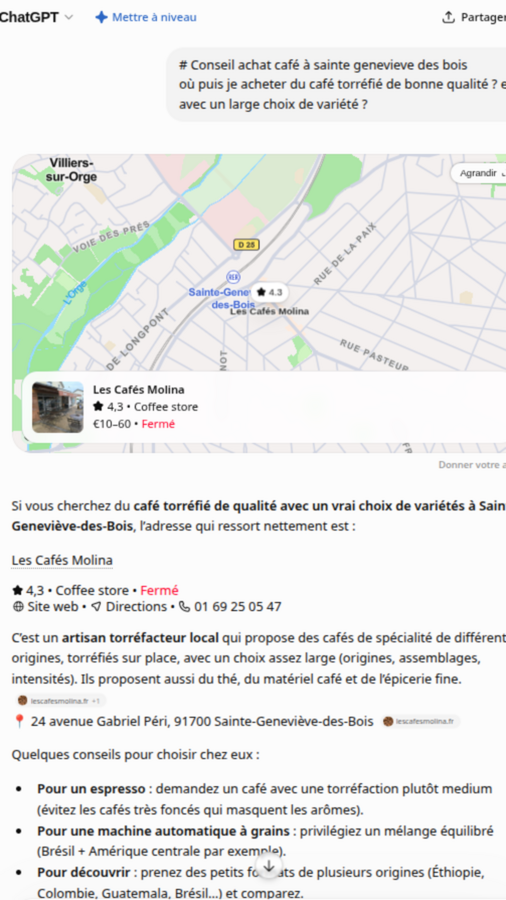Get Directions to Les Cafés Molina
The image size is (506, 900).
(129, 607)
